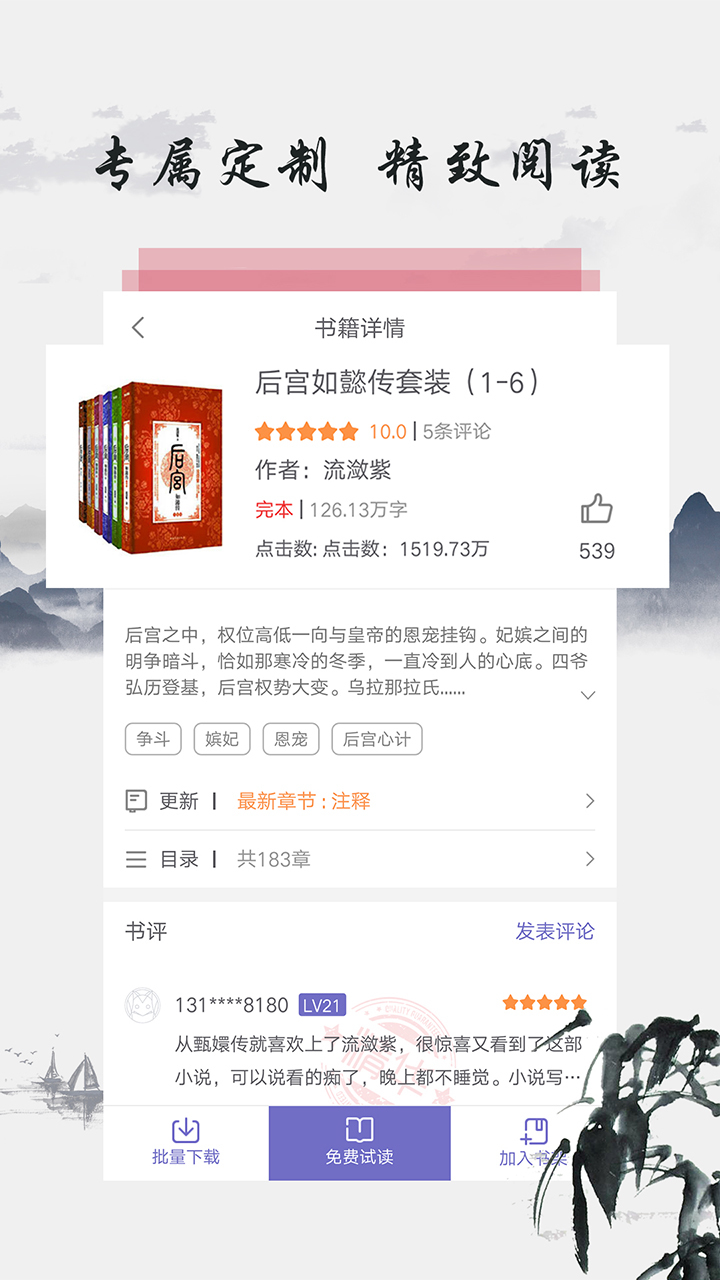Open the 恩宠 category entry

pyautogui.click(x=293, y=739)
